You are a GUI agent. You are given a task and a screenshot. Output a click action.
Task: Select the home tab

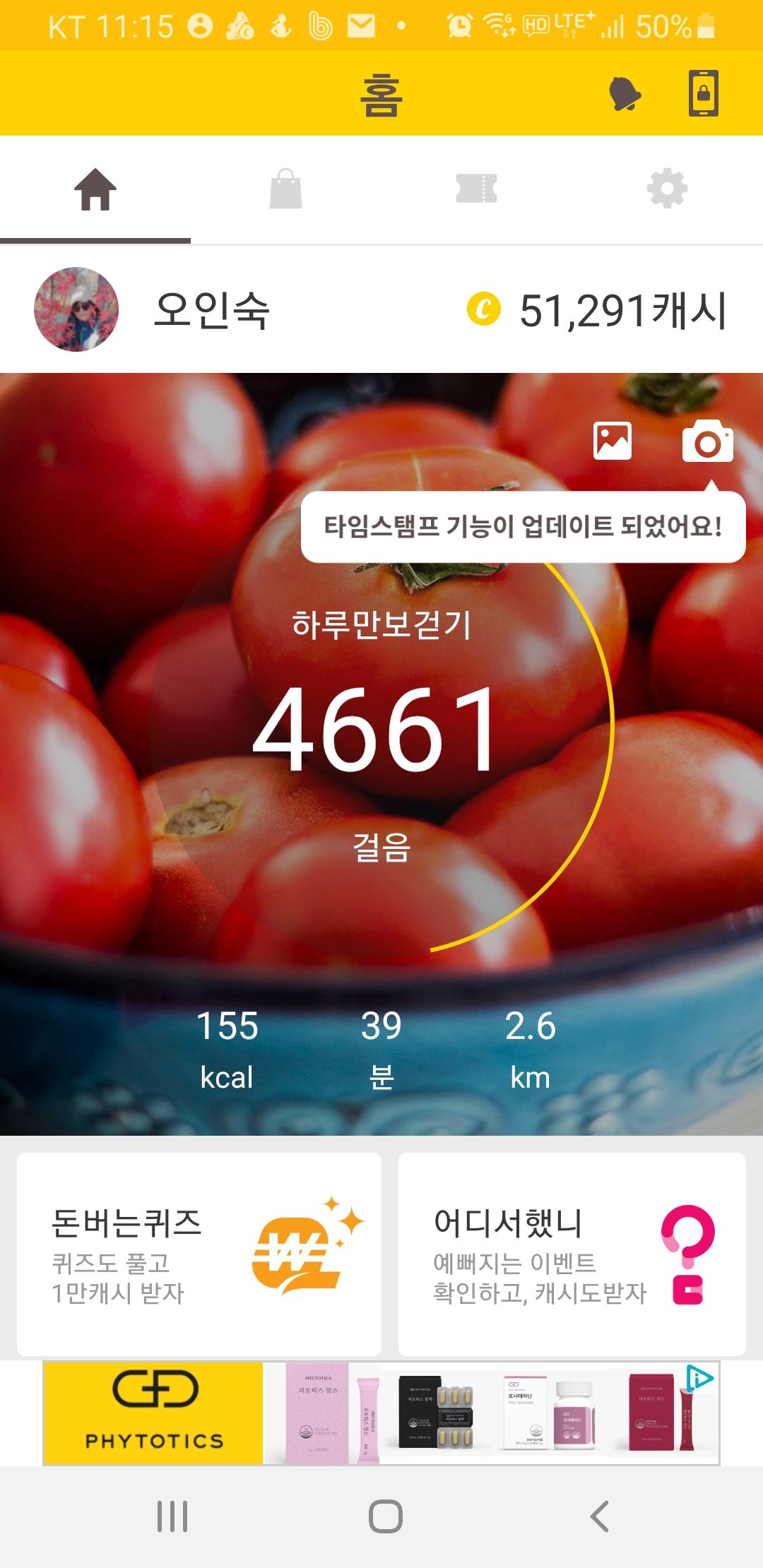[95, 189]
